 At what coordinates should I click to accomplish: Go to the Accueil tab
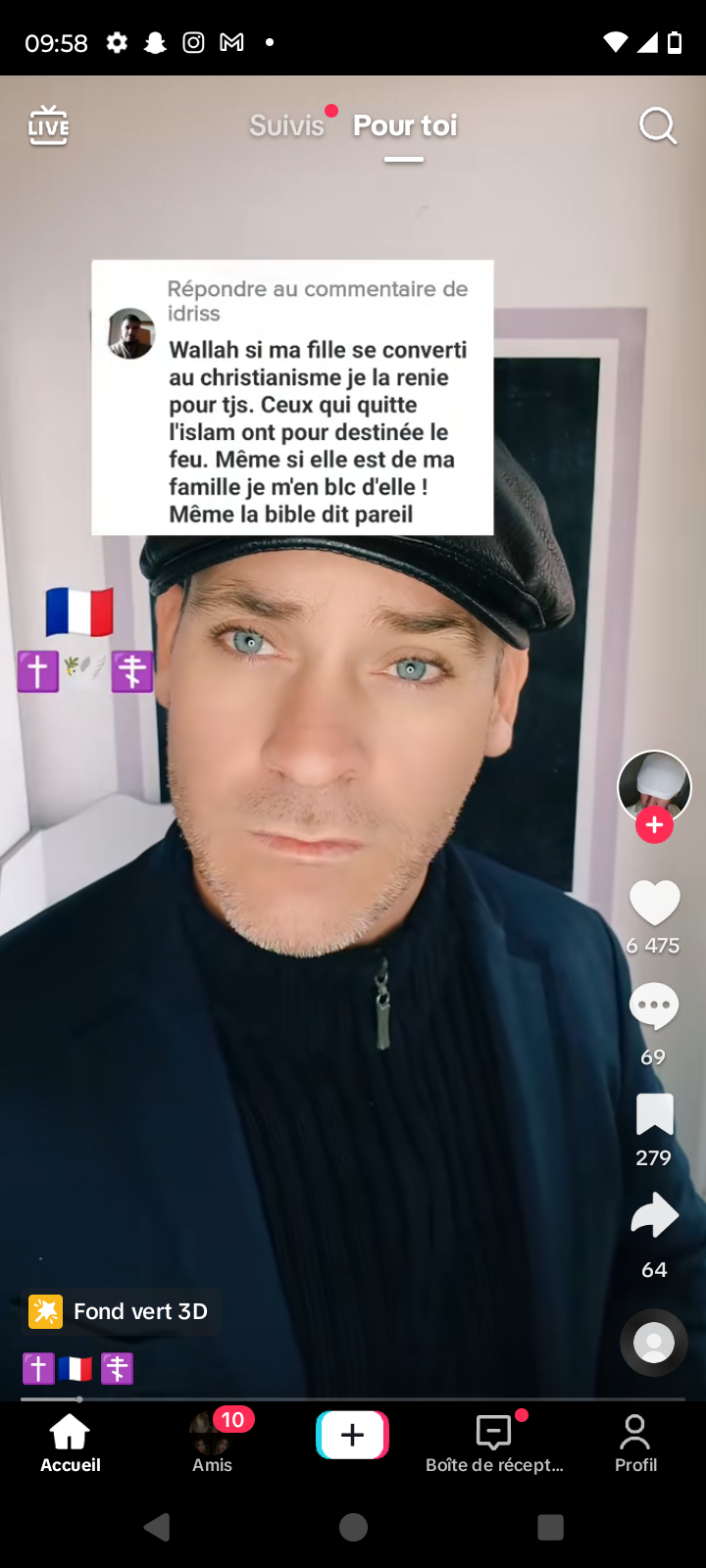point(70,1443)
